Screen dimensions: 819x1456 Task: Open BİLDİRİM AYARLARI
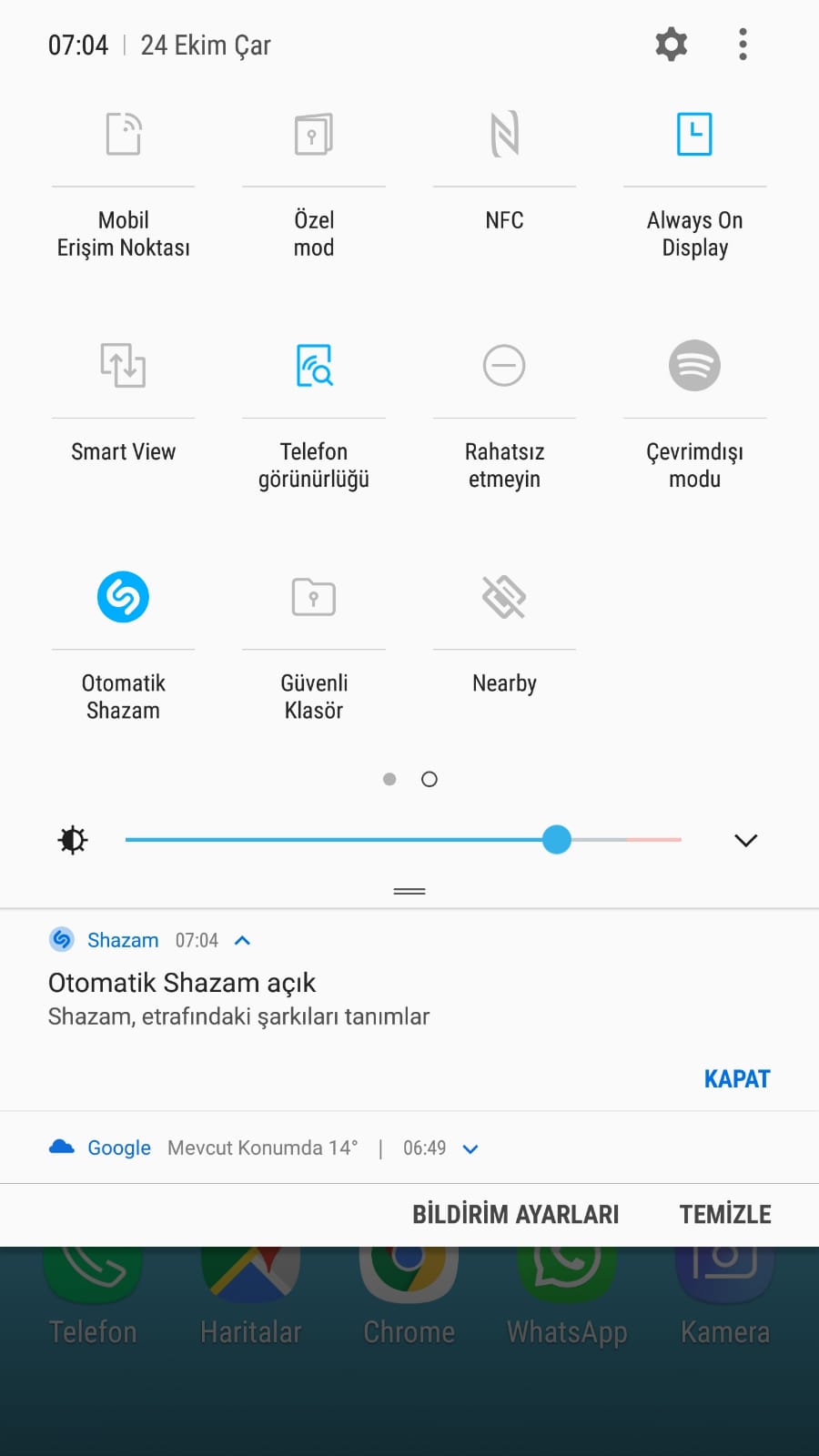[x=516, y=1214]
